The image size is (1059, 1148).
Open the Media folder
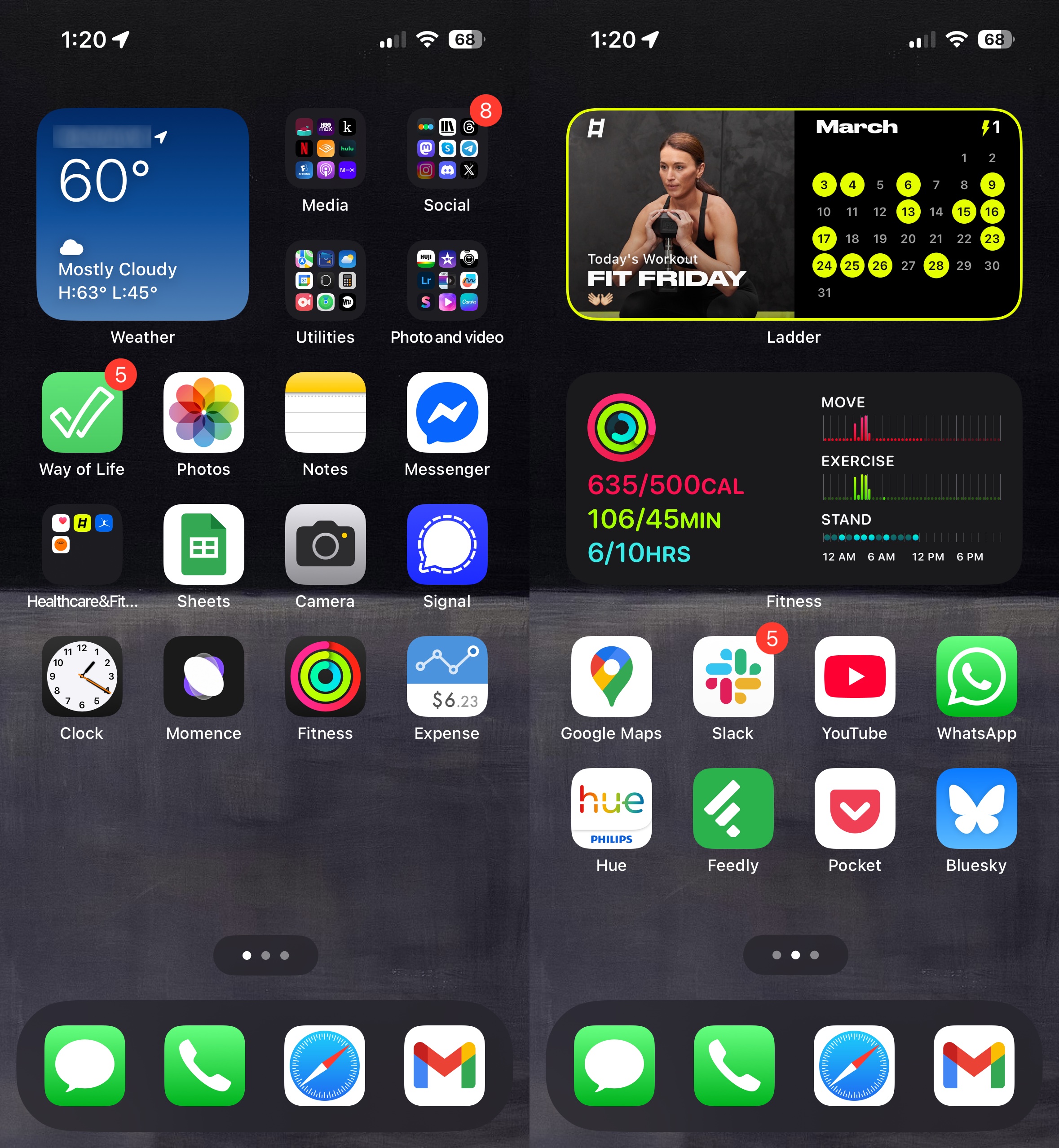pyautogui.click(x=325, y=149)
